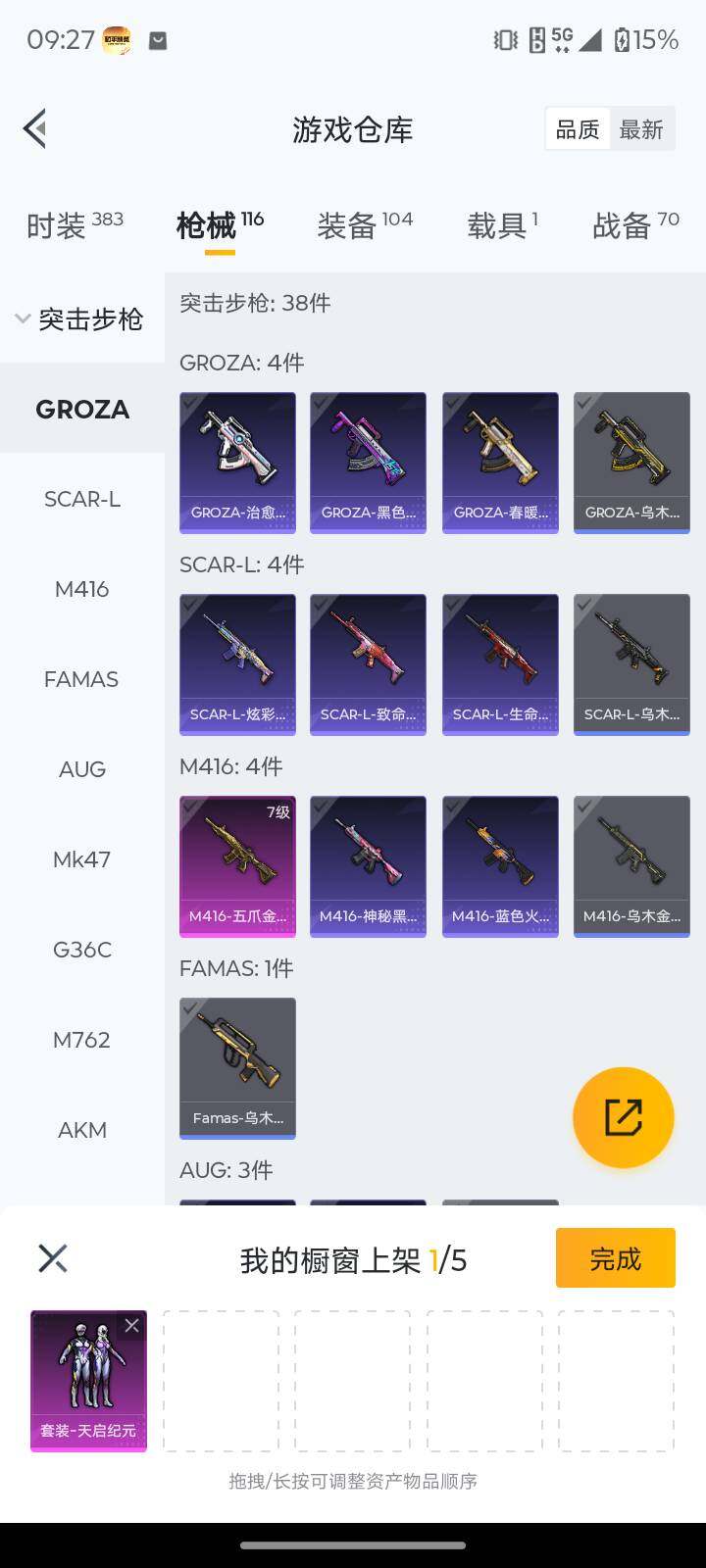The height and width of the screenshot is (1568, 706).
Task: Select the GROZA-治愈 skin
Action: click(x=237, y=462)
